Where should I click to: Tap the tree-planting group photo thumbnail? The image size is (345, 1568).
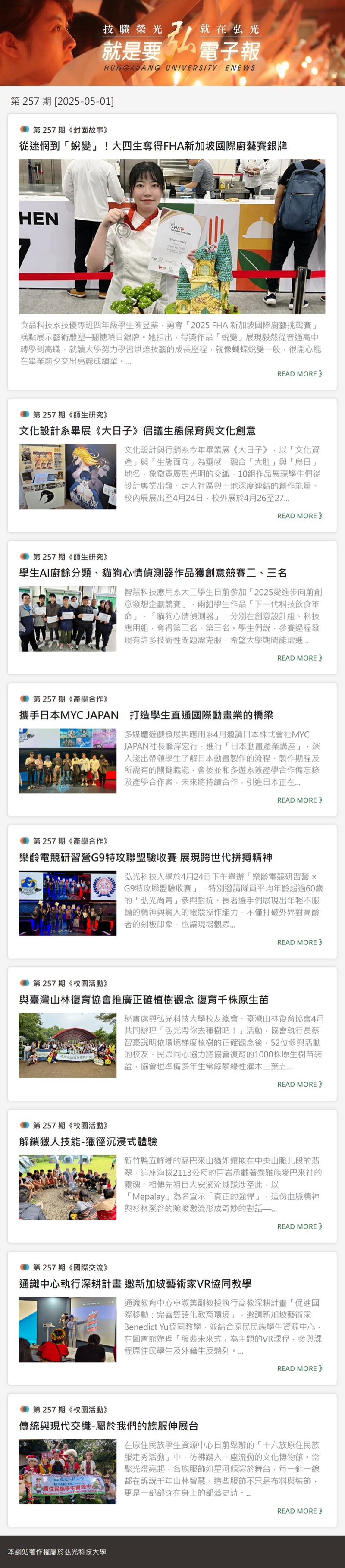pos(68,1045)
